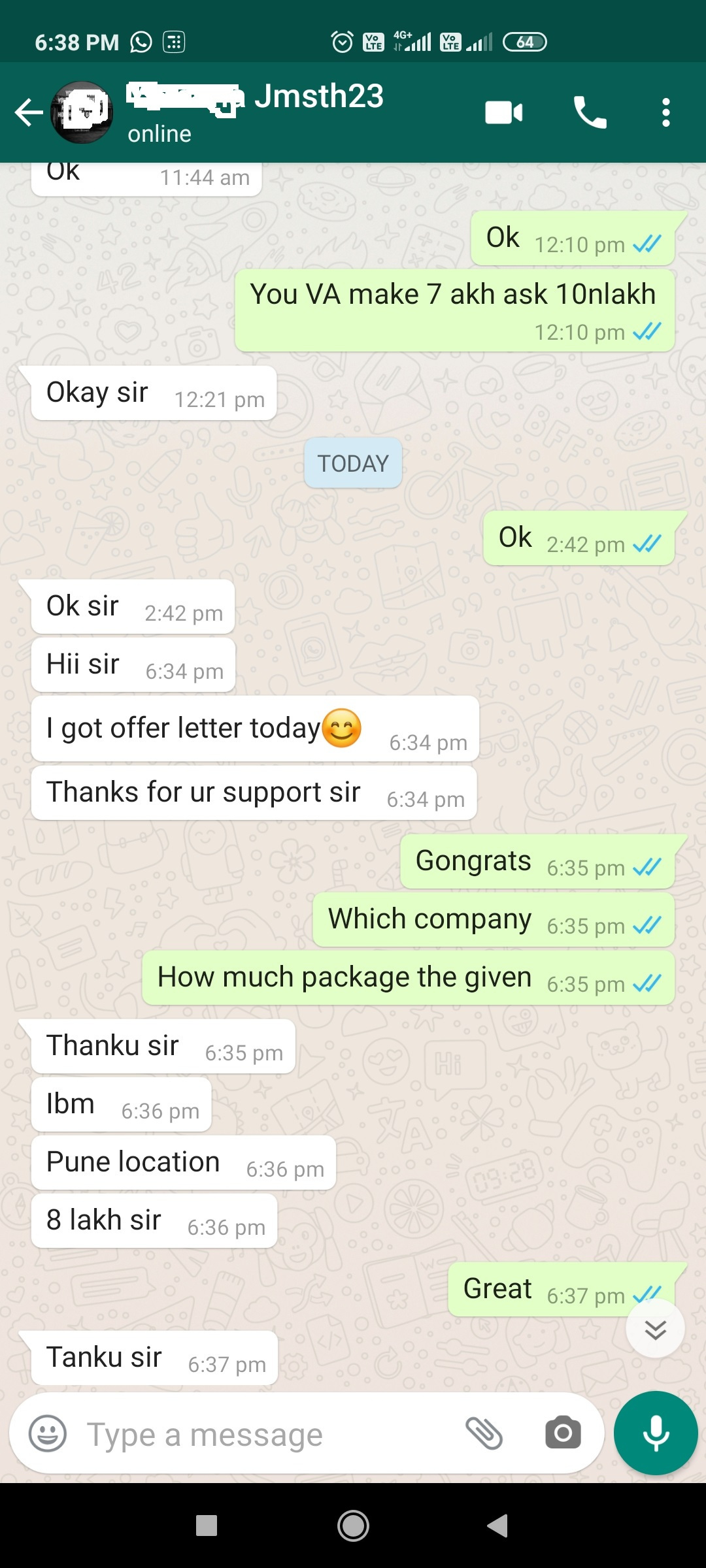Viewport: 706px width, 1568px height.
Task: Open the camera from the message bar
Action: click(x=563, y=1434)
